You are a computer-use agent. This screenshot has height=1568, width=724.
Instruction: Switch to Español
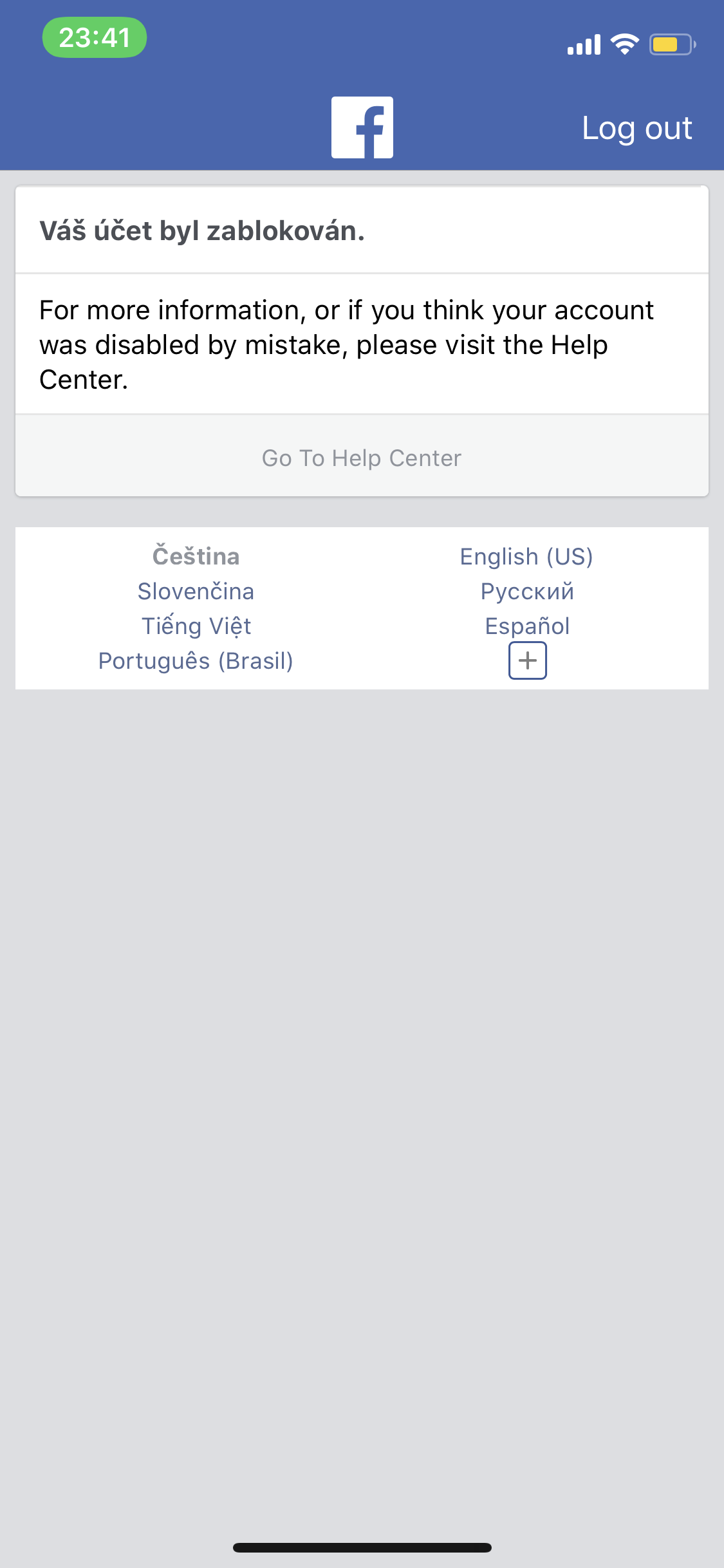[527, 626]
